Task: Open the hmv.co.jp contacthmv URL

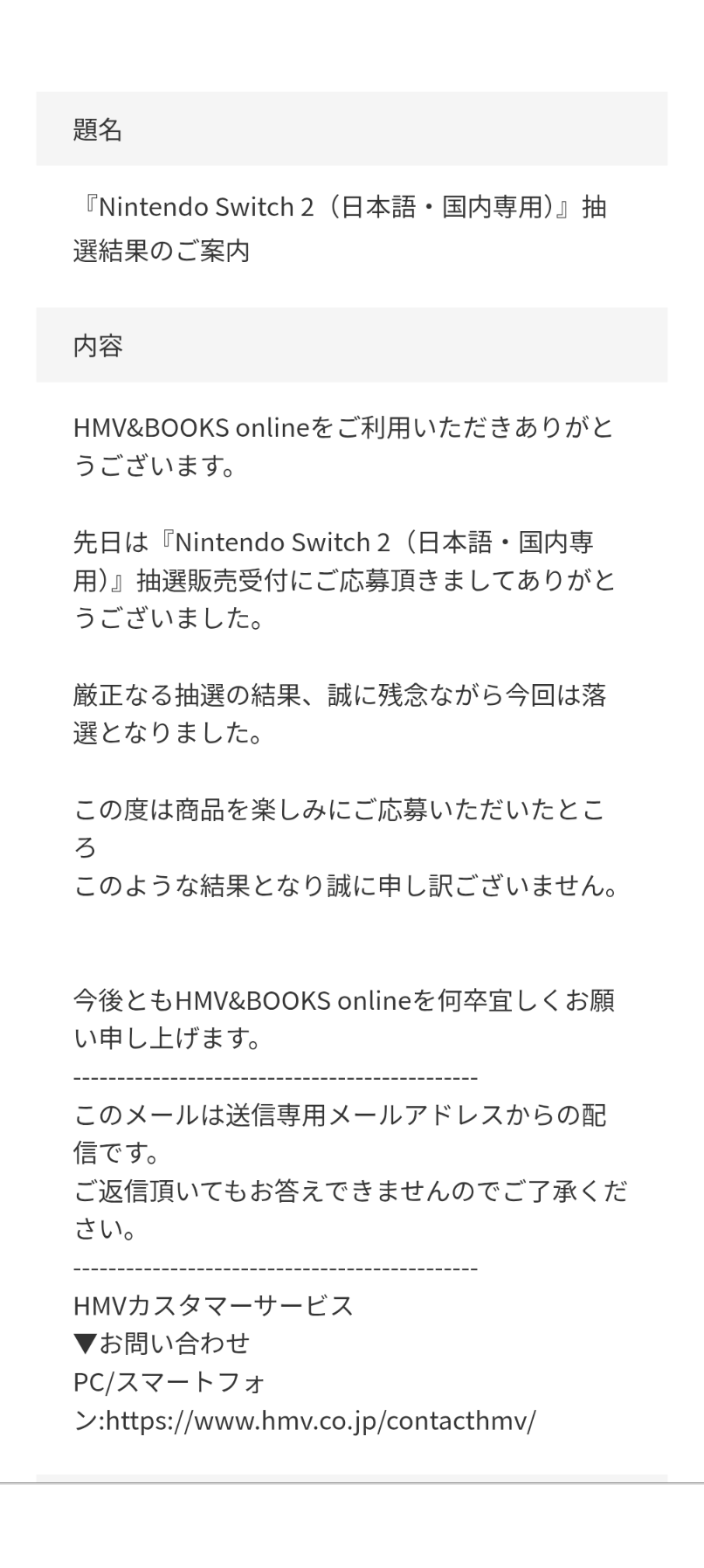Action: click(321, 1420)
